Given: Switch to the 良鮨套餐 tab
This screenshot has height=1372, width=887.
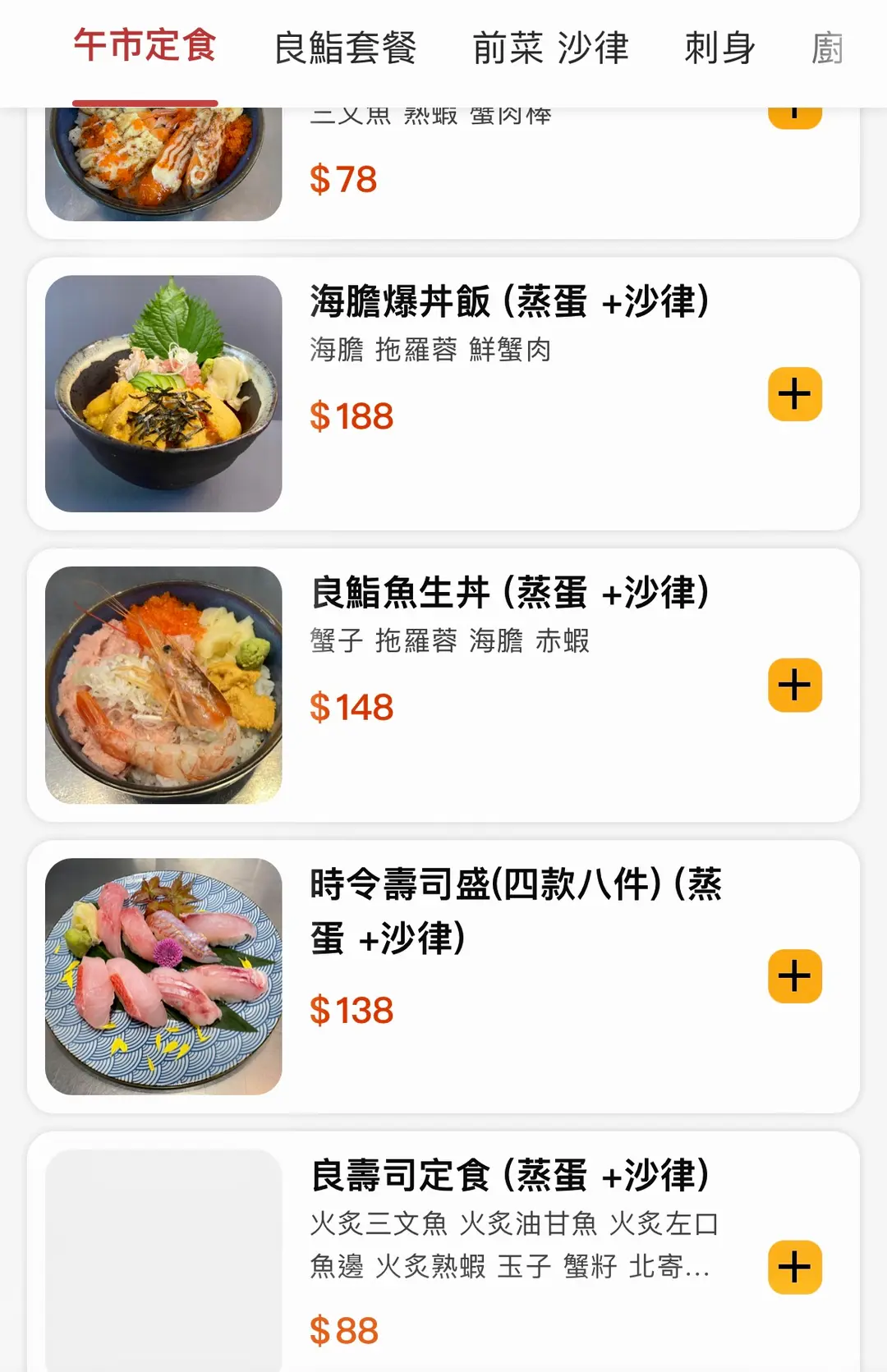Looking at the screenshot, I should pyautogui.click(x=345, y=48).
